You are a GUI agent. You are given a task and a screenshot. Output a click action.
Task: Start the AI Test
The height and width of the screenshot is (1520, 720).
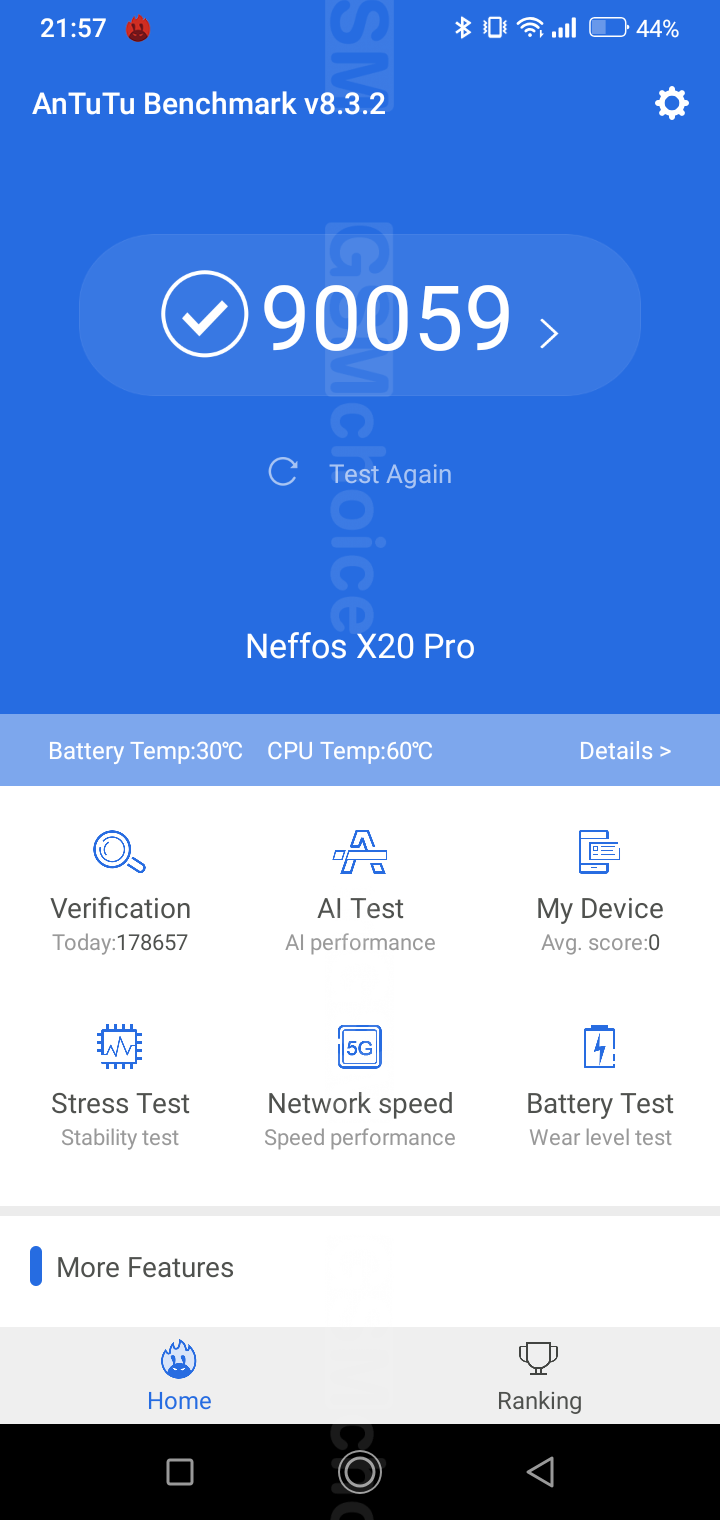360,890
